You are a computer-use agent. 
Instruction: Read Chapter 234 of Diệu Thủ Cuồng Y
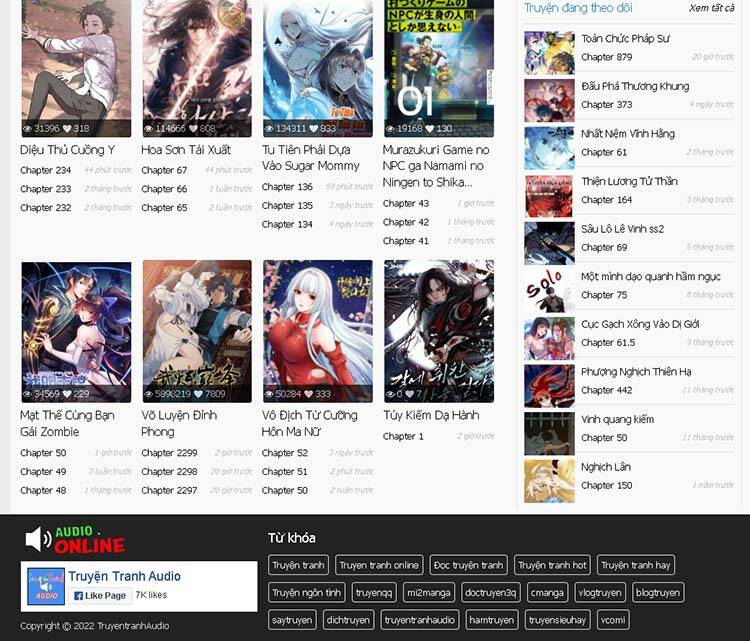[45, 170]
